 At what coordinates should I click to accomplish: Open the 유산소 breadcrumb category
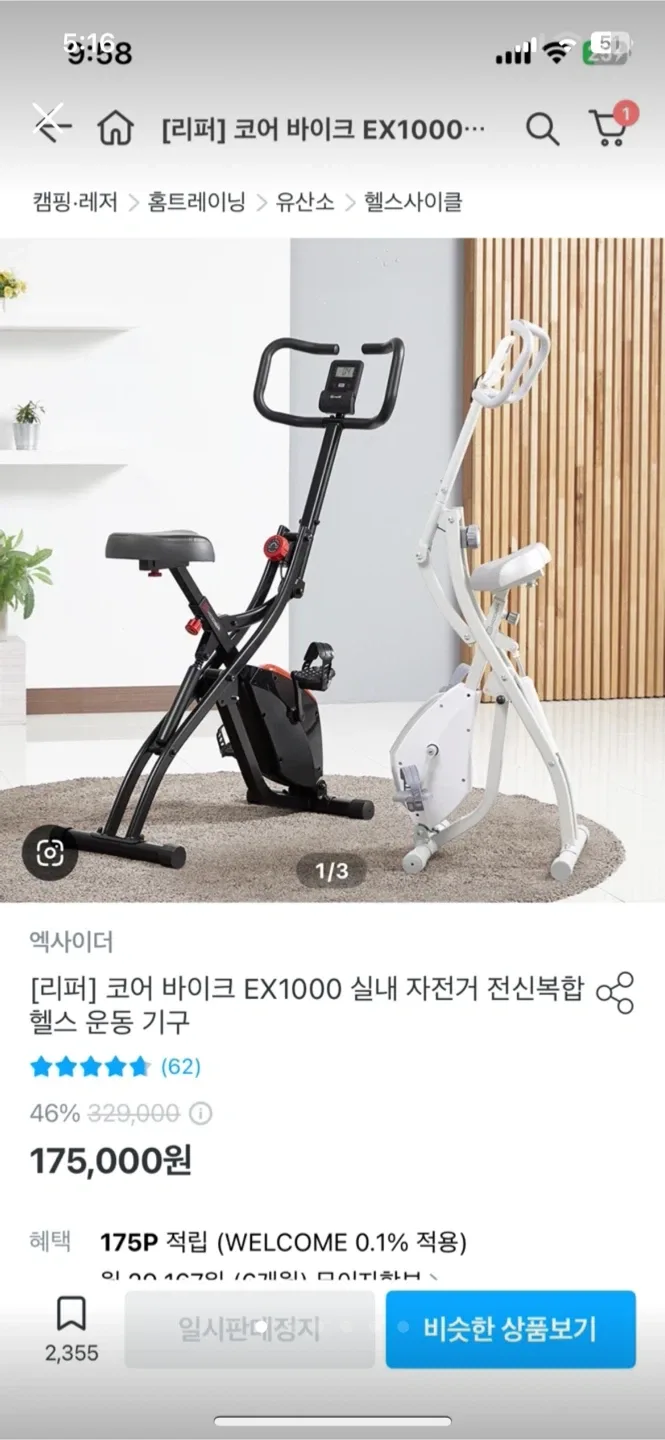point(305,202)
